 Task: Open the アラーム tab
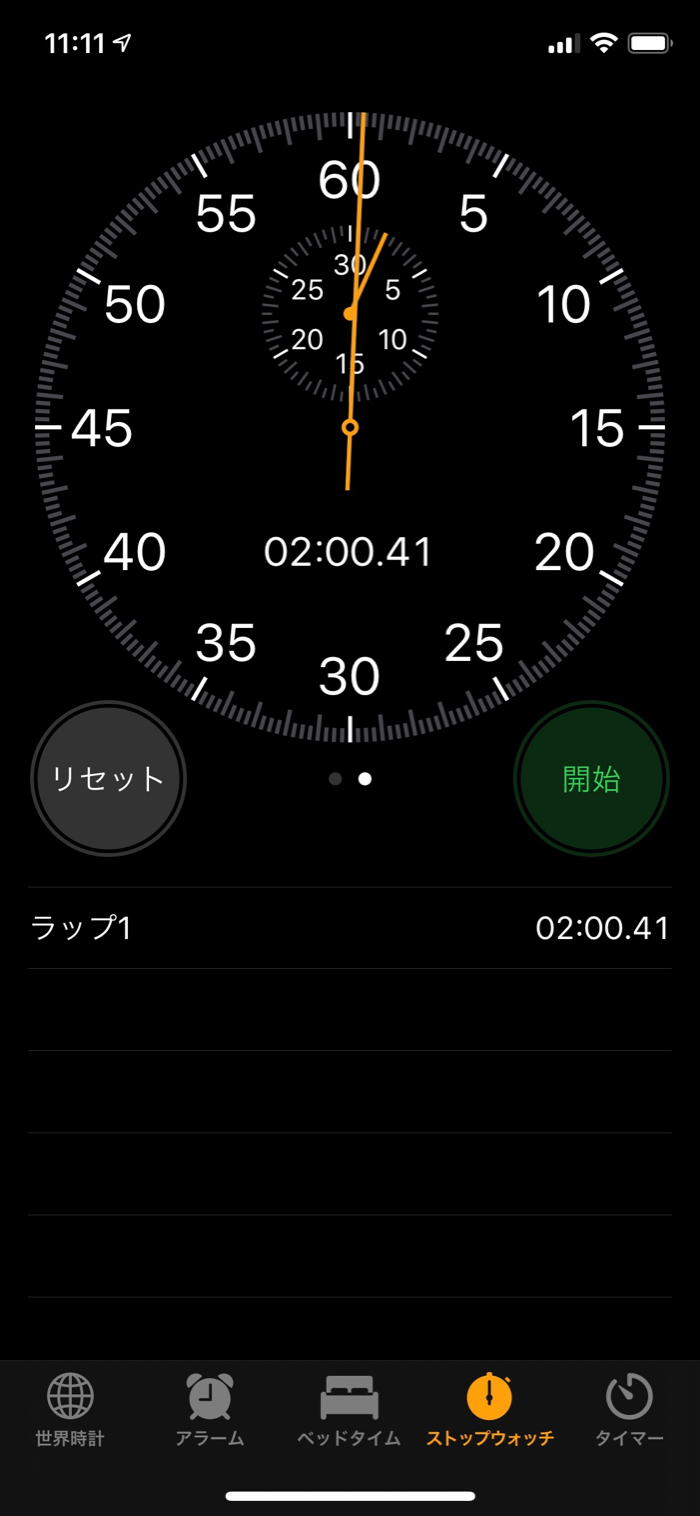coord(210,1410)
